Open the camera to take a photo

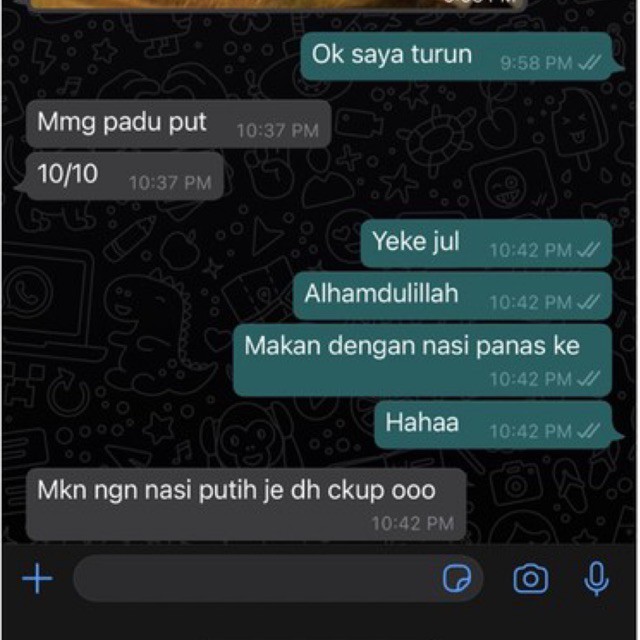click(x=531, y=578)
